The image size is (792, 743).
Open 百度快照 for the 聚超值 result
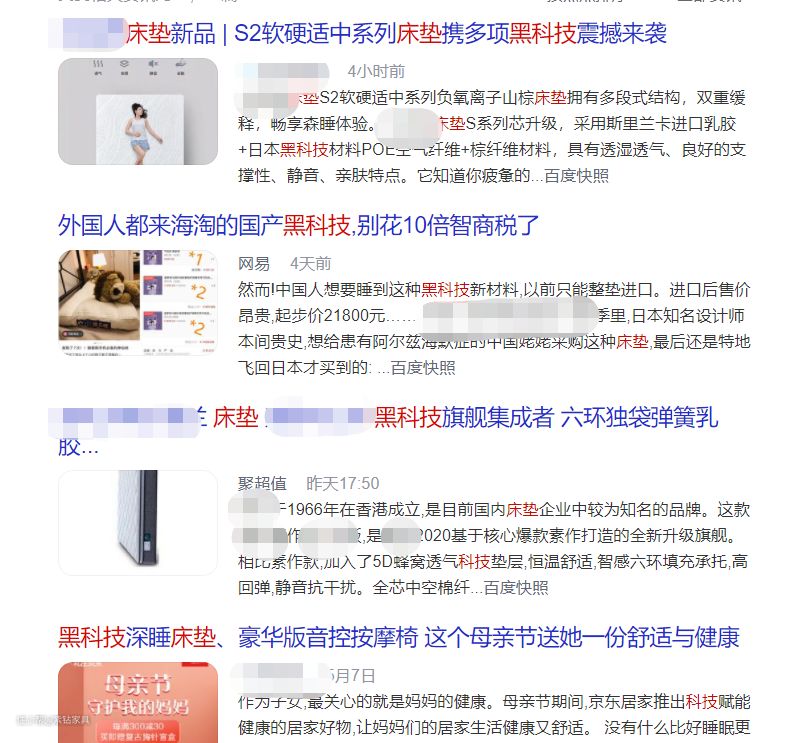[x=516, y=588]
